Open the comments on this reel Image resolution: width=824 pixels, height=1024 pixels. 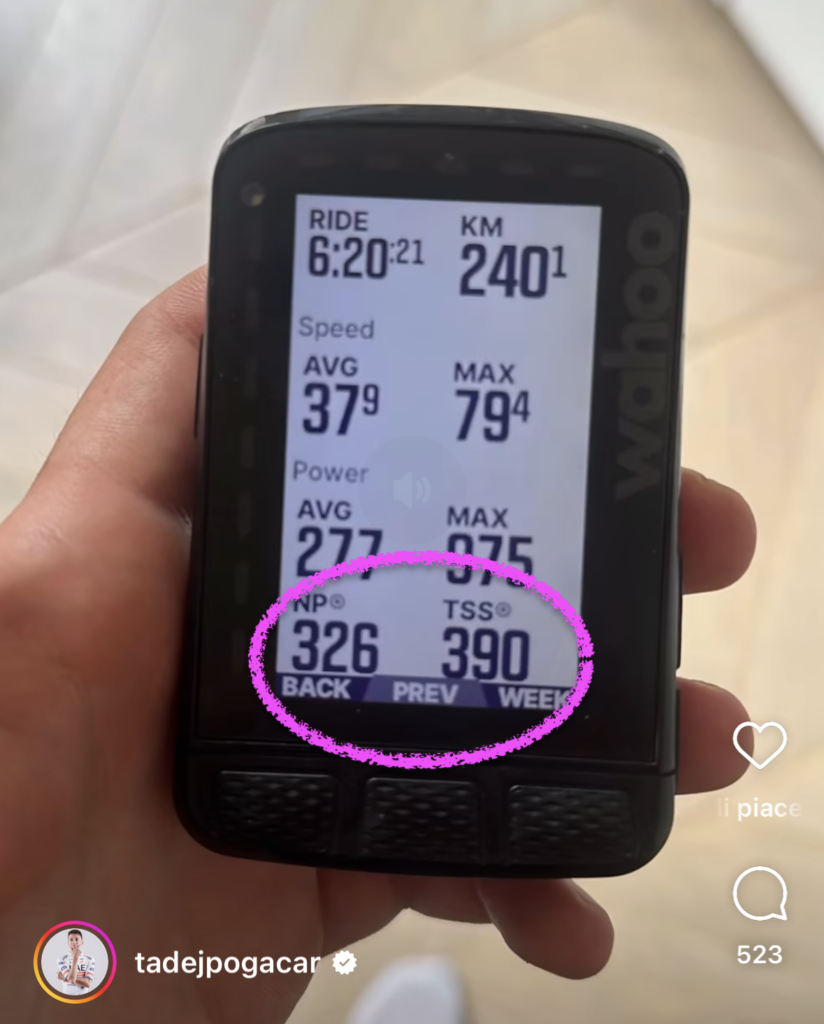pos(759,893)
